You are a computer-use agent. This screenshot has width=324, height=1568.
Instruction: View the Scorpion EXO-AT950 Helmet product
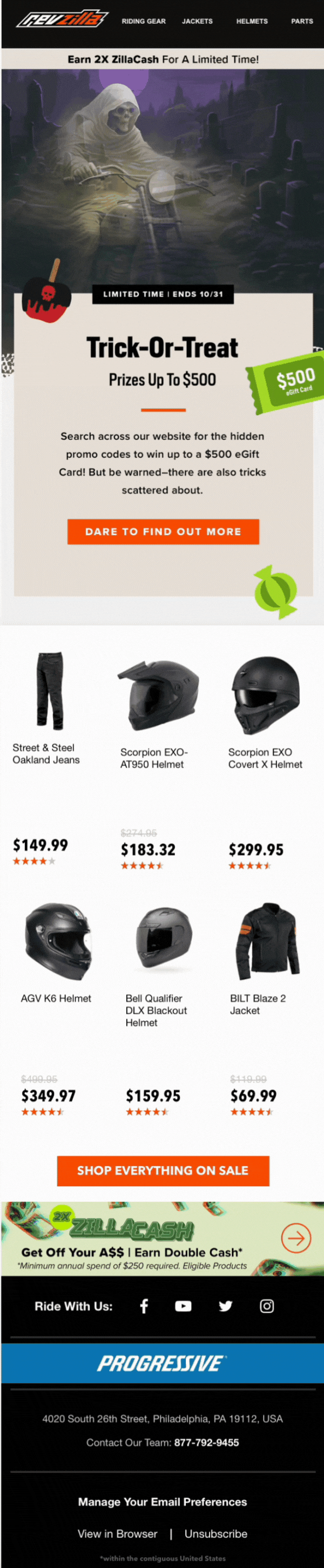coord(154,759)
